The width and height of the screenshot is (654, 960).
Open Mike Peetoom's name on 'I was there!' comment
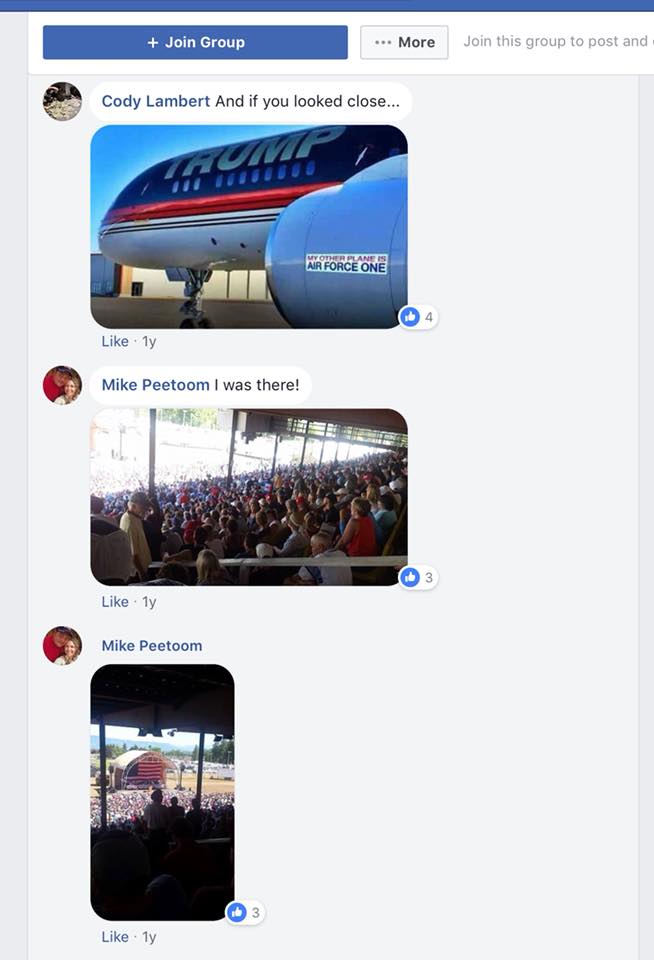pyautogui.click(x=155, y=385)
